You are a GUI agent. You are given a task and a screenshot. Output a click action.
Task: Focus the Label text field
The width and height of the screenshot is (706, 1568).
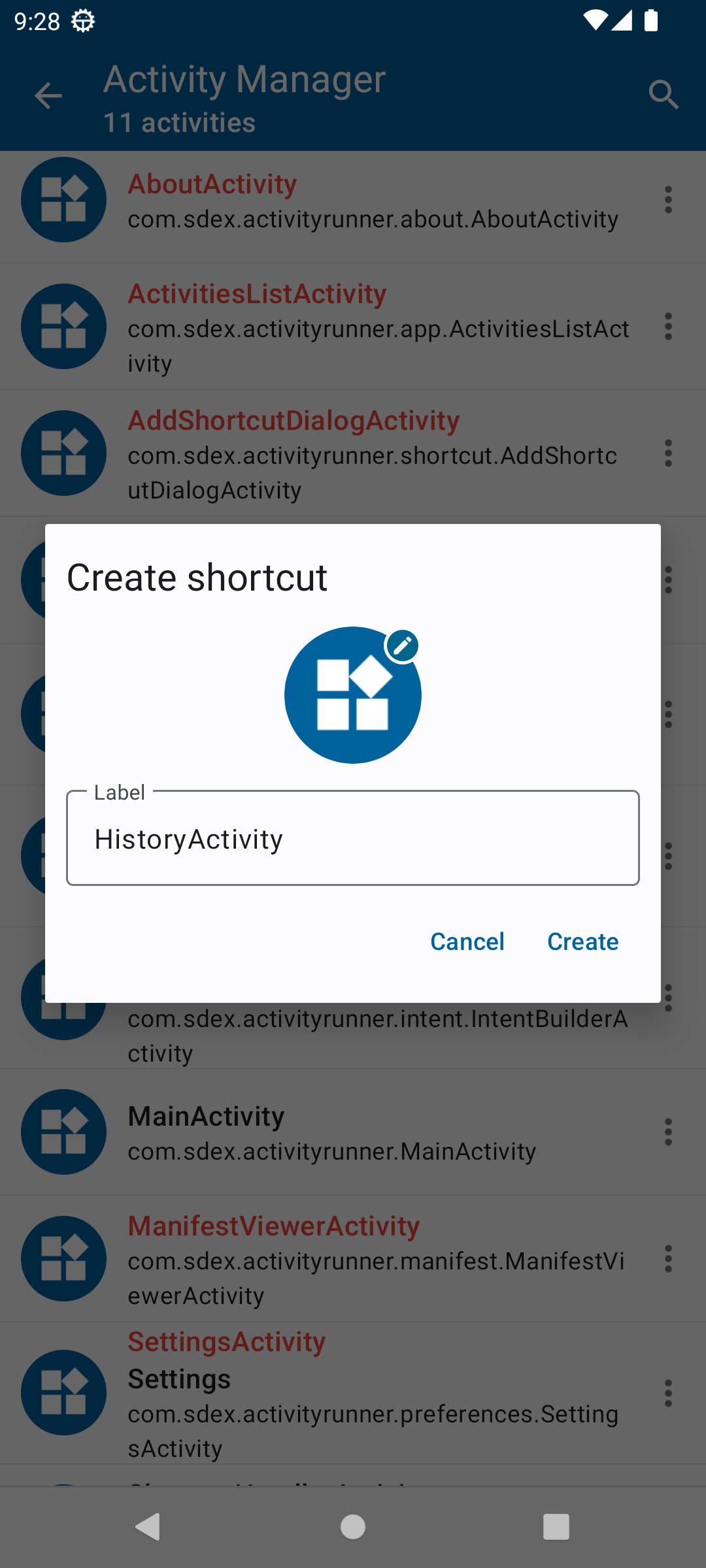point(353,839)
